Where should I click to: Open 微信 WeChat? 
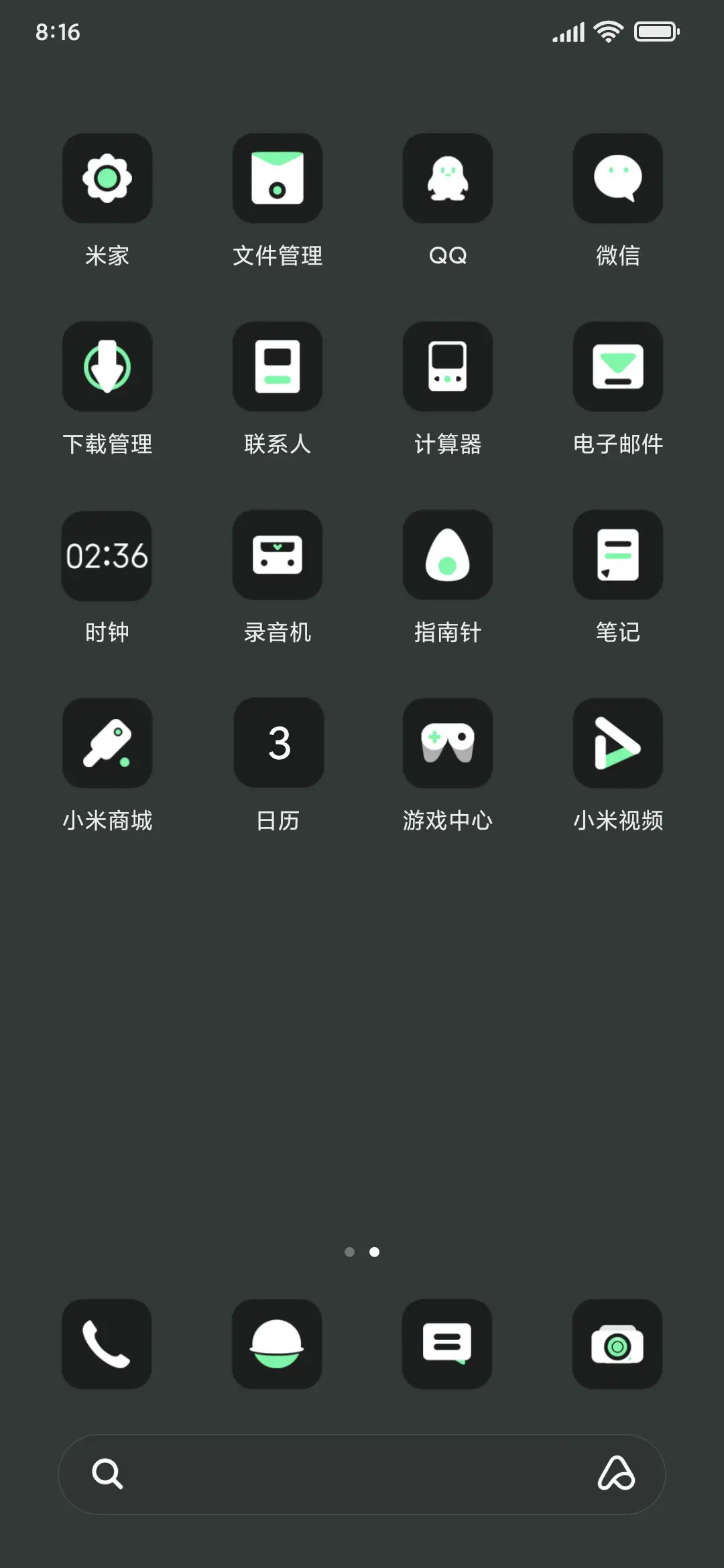(617, 178)
